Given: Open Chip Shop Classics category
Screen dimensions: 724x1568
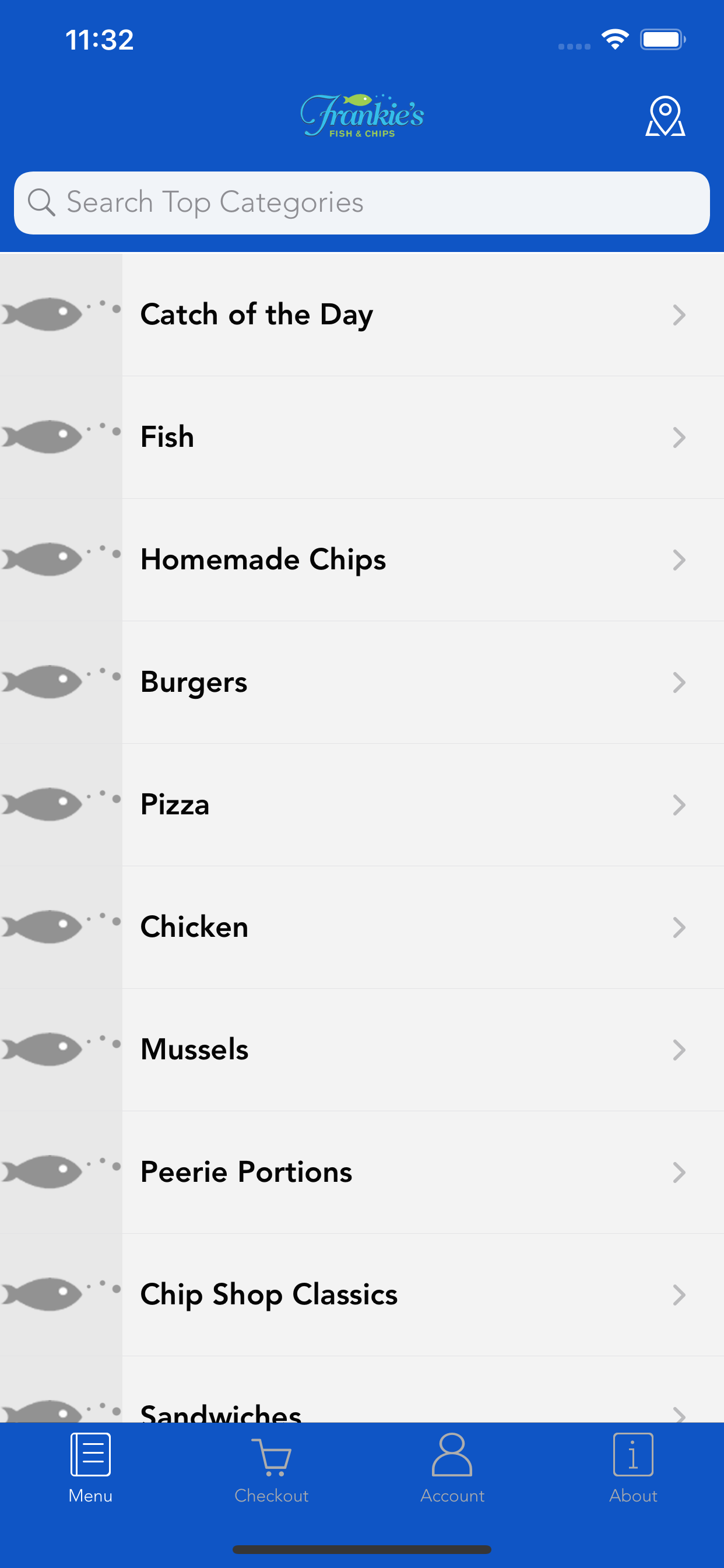Looking at the screenshot, I should coord(362,1294).
